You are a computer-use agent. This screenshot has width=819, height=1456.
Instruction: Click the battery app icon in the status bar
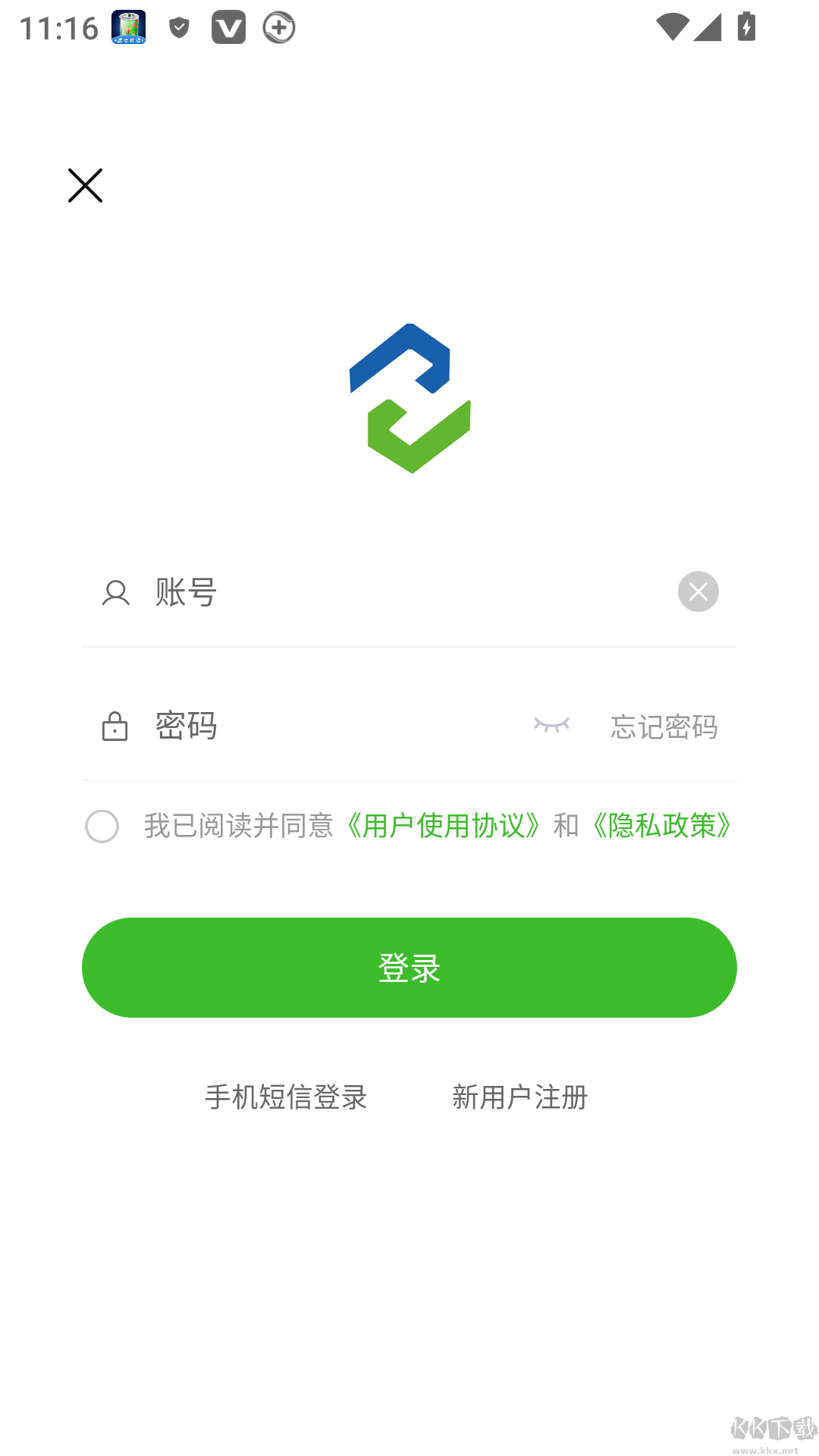click(127, 27)
